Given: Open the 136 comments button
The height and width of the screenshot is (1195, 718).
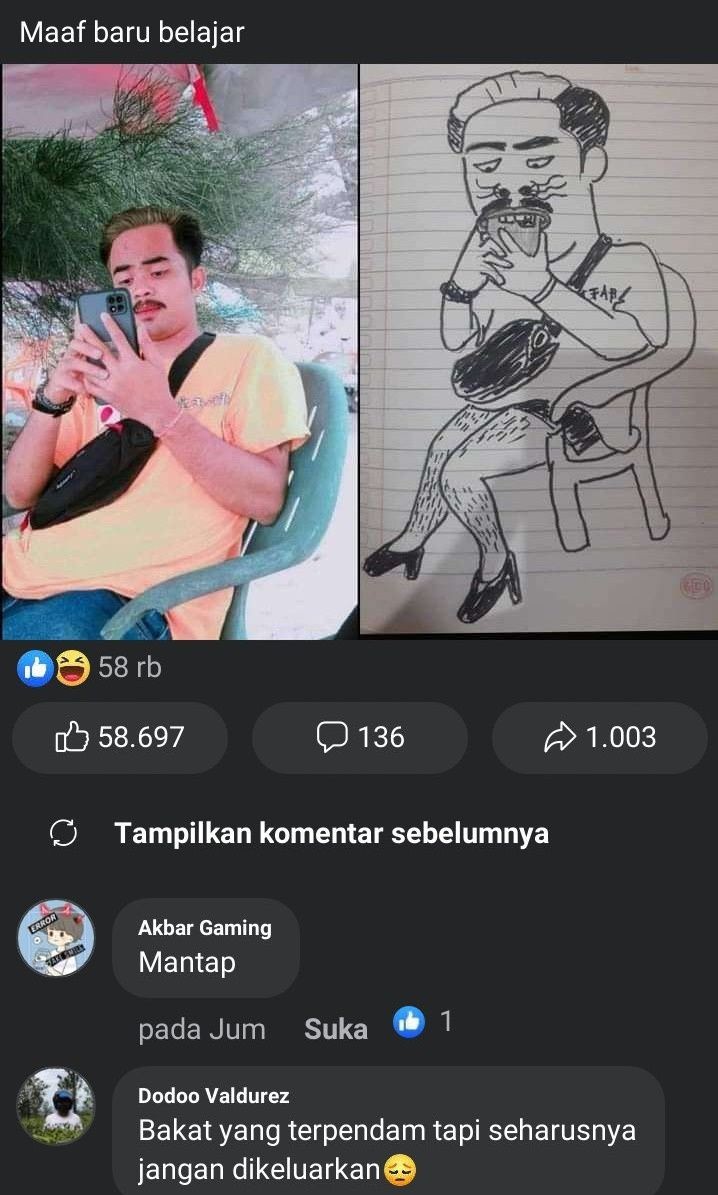Looking at the screenshot, I should tap(360, 738).
